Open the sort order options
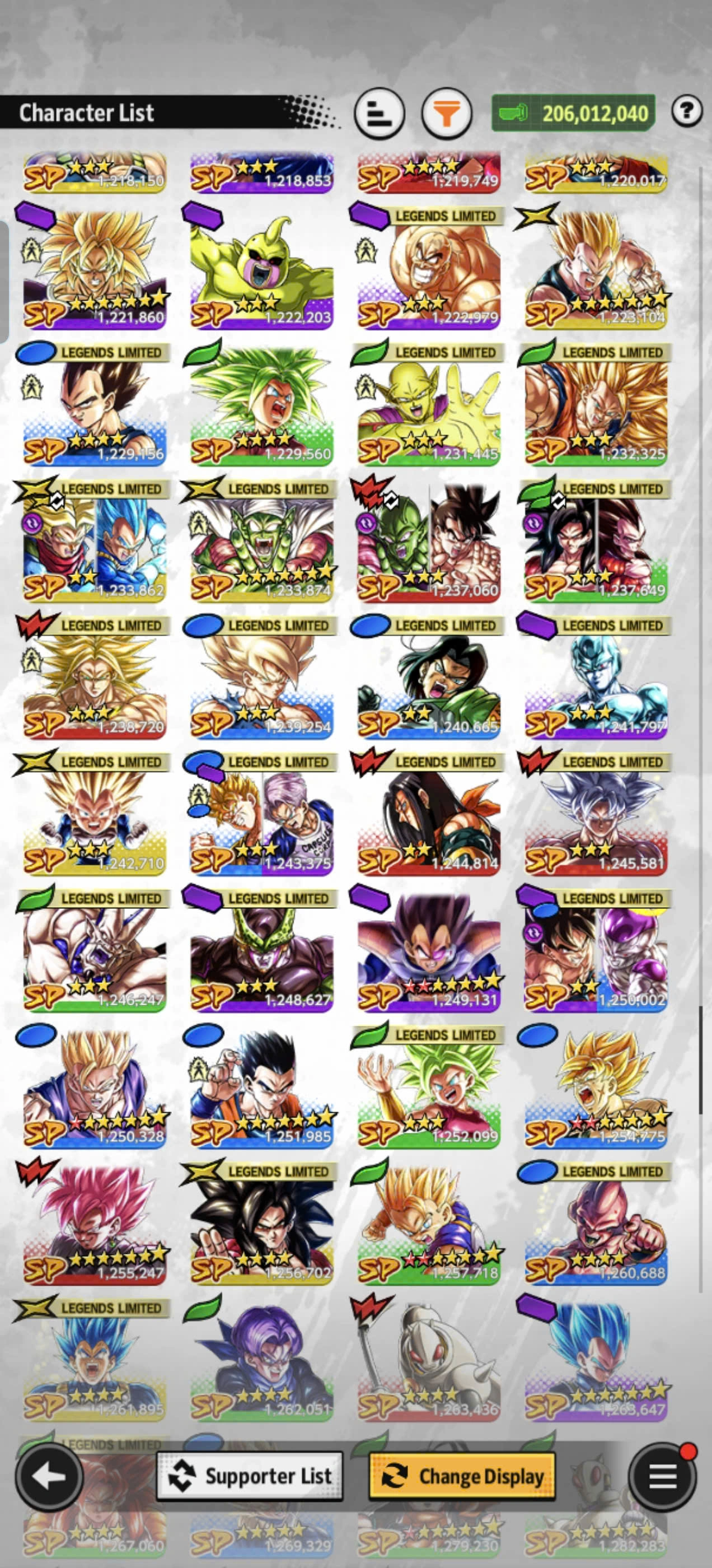 [379, 114]
